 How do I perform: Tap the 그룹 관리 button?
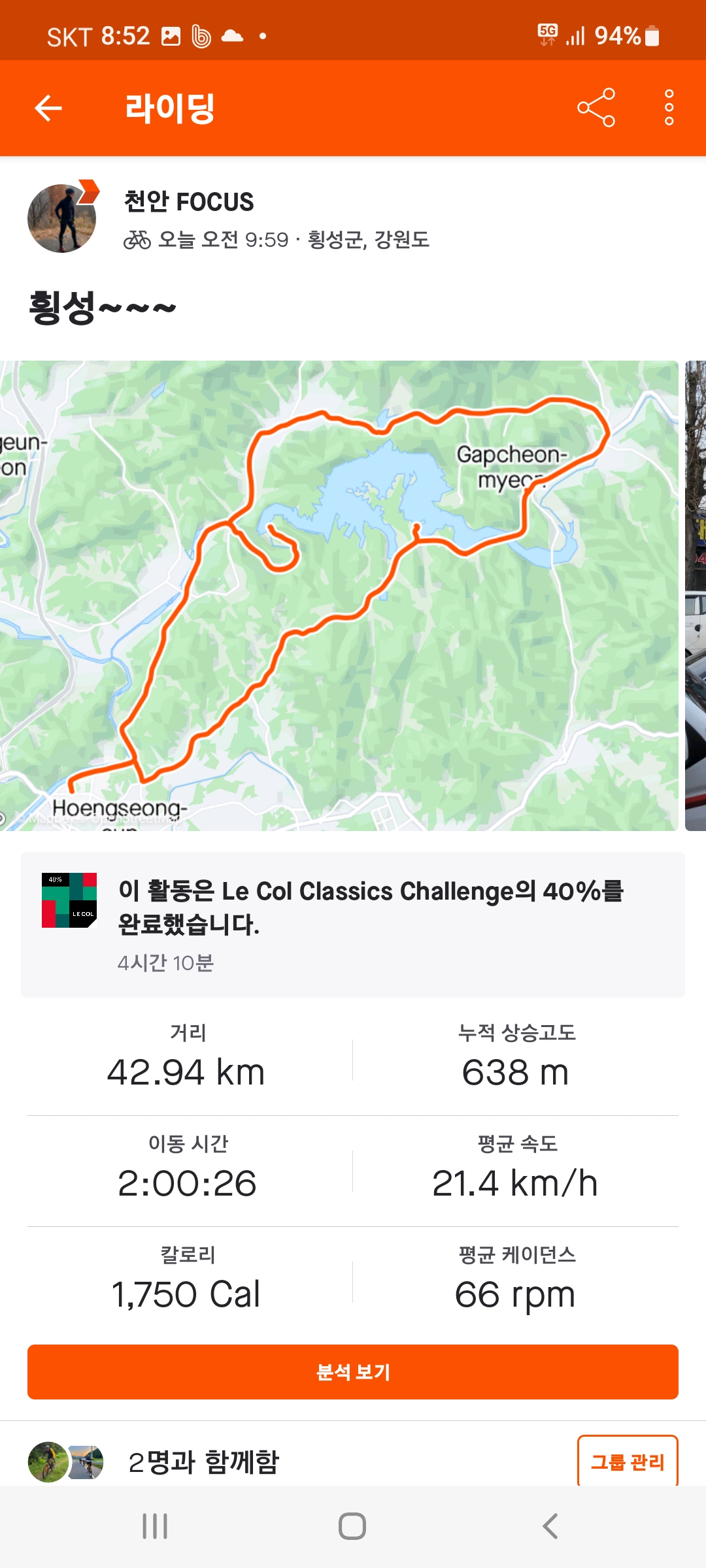tap(627, 1462)
